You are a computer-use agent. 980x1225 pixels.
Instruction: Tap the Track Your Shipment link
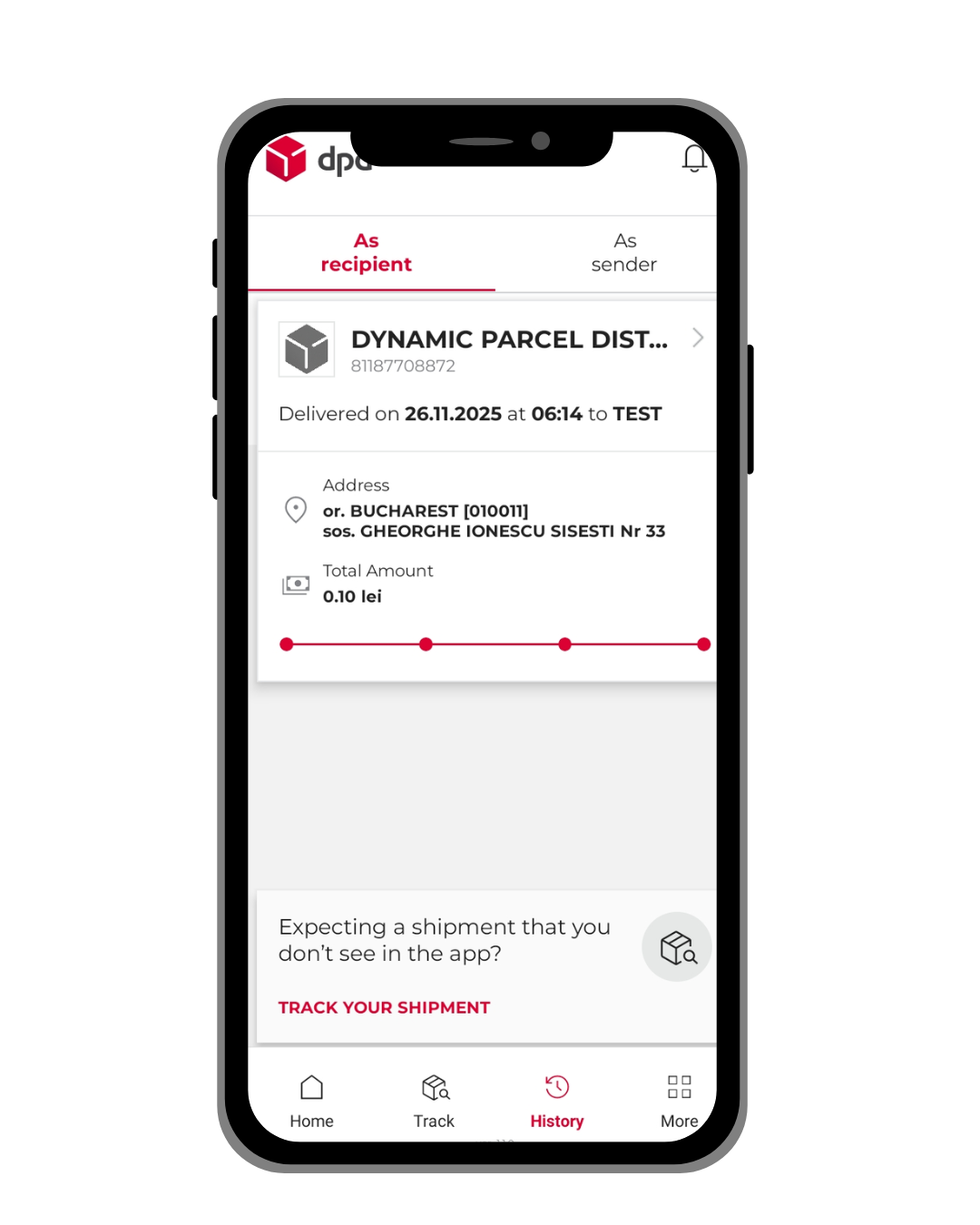coord(384,1007)
